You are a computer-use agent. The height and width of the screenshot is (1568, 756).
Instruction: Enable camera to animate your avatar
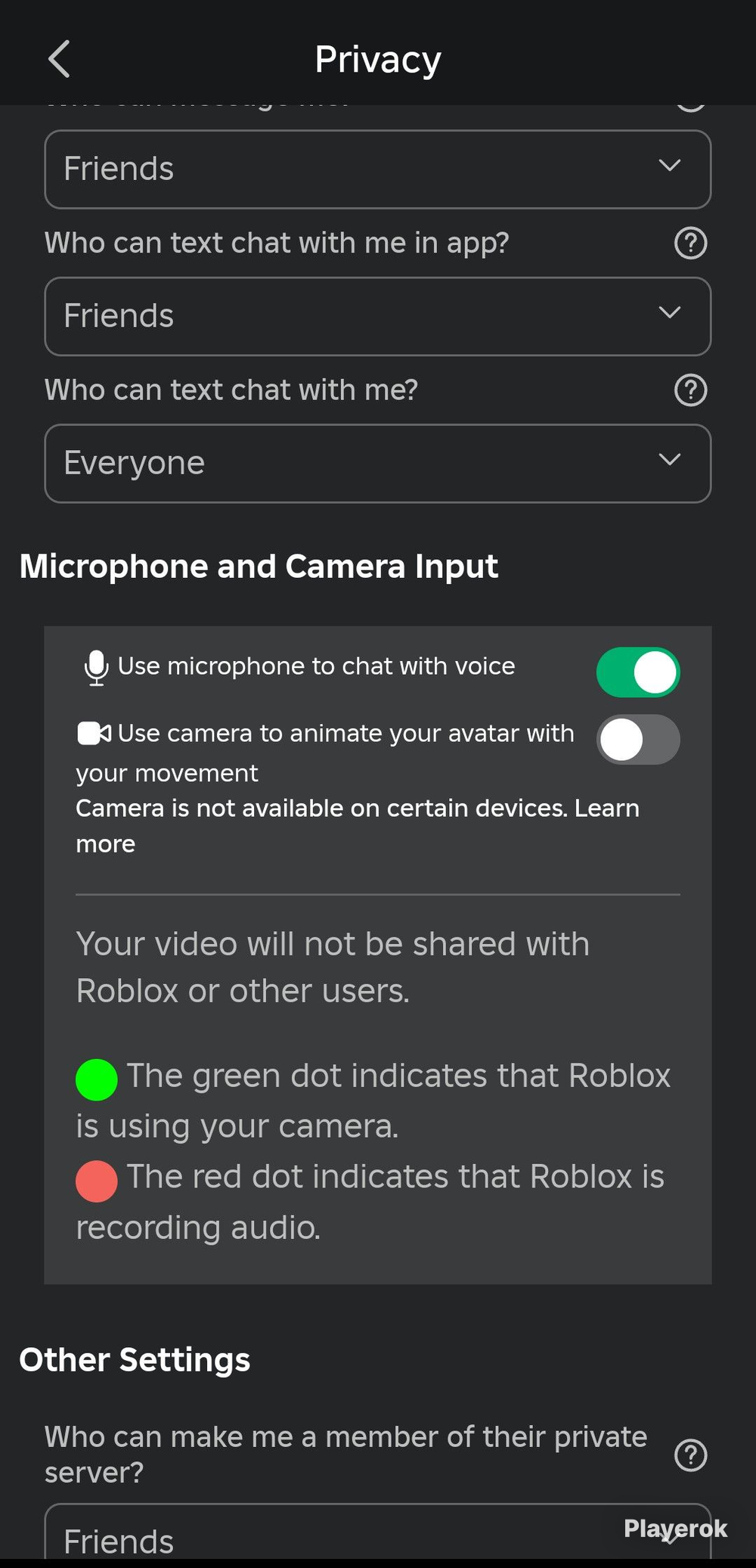(638, 739)
